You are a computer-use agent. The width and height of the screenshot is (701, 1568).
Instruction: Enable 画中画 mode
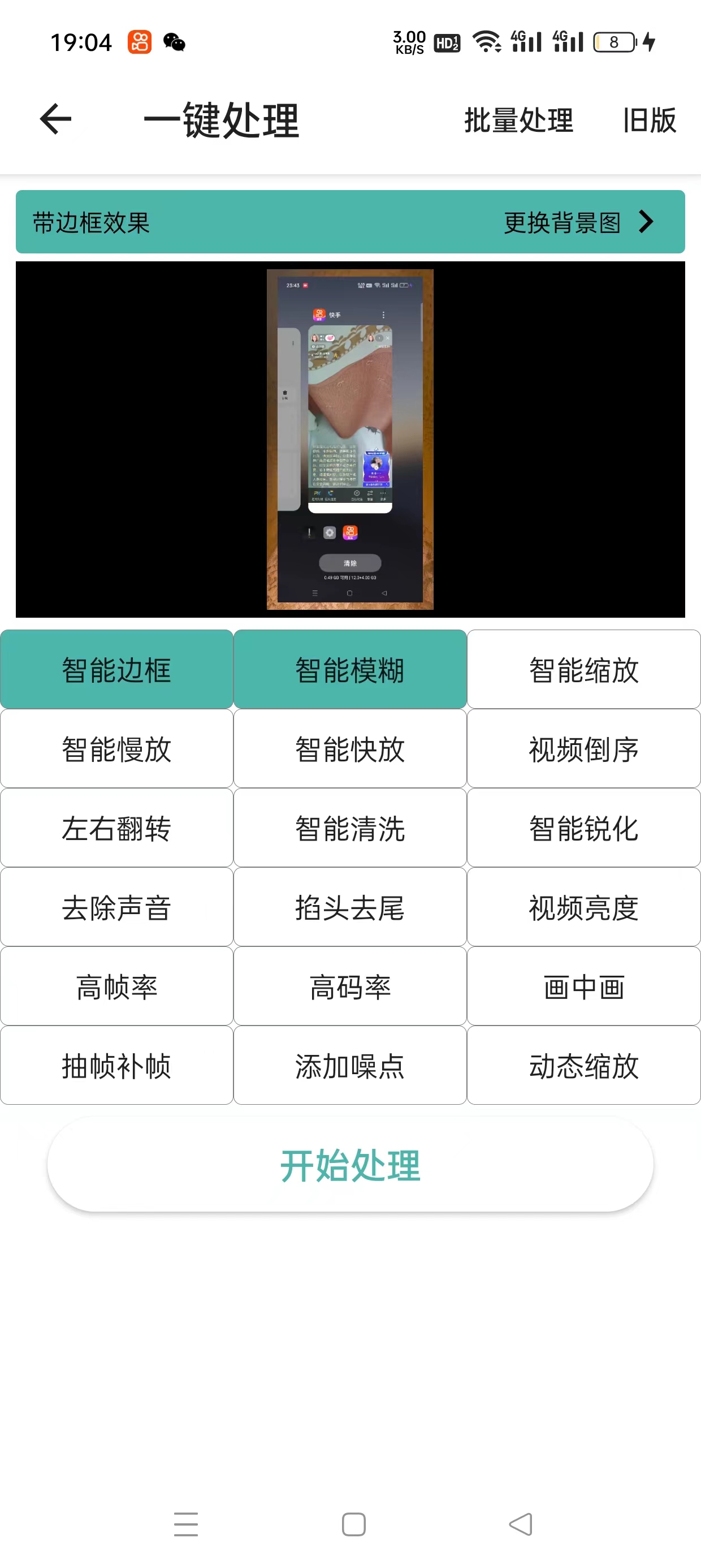[583, 986]
